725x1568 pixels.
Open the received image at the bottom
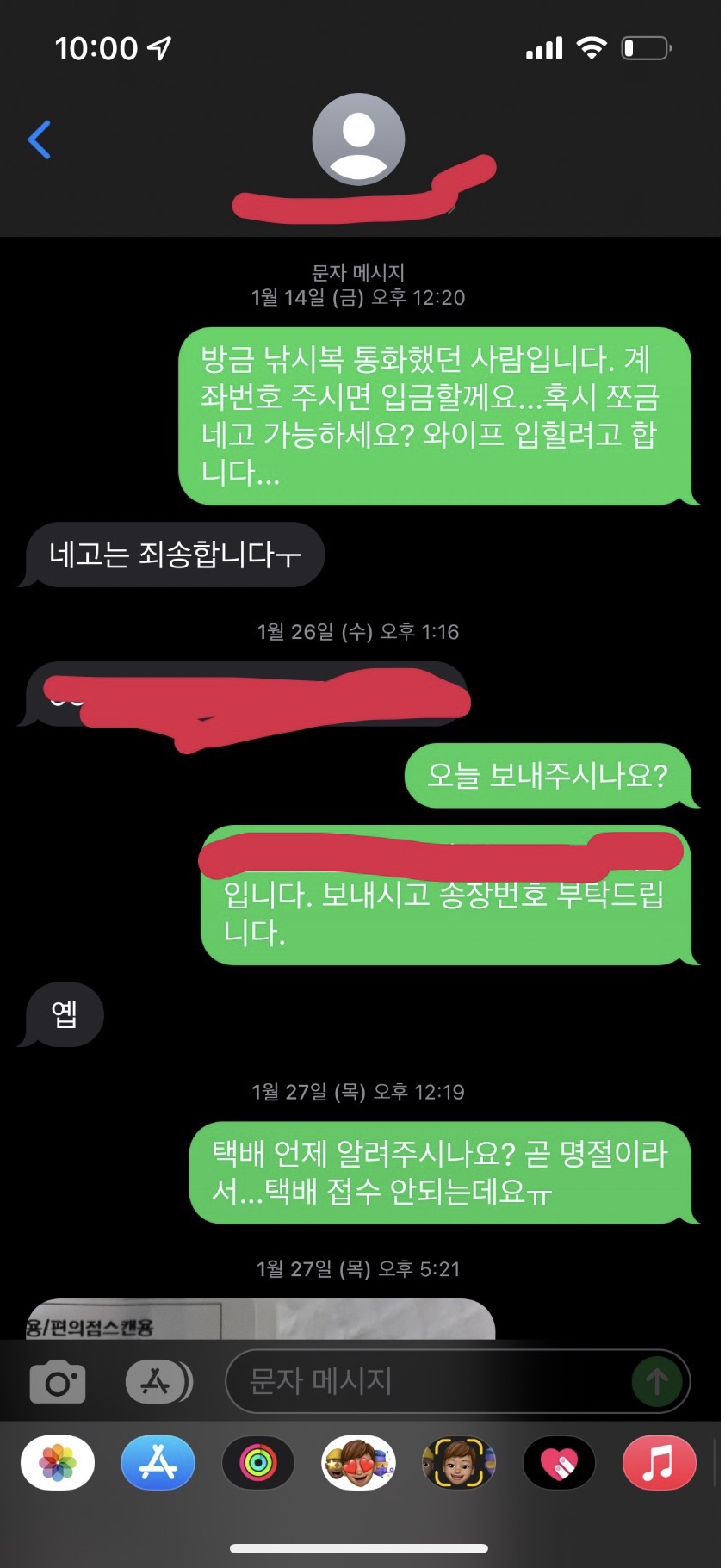[260, 1319]
